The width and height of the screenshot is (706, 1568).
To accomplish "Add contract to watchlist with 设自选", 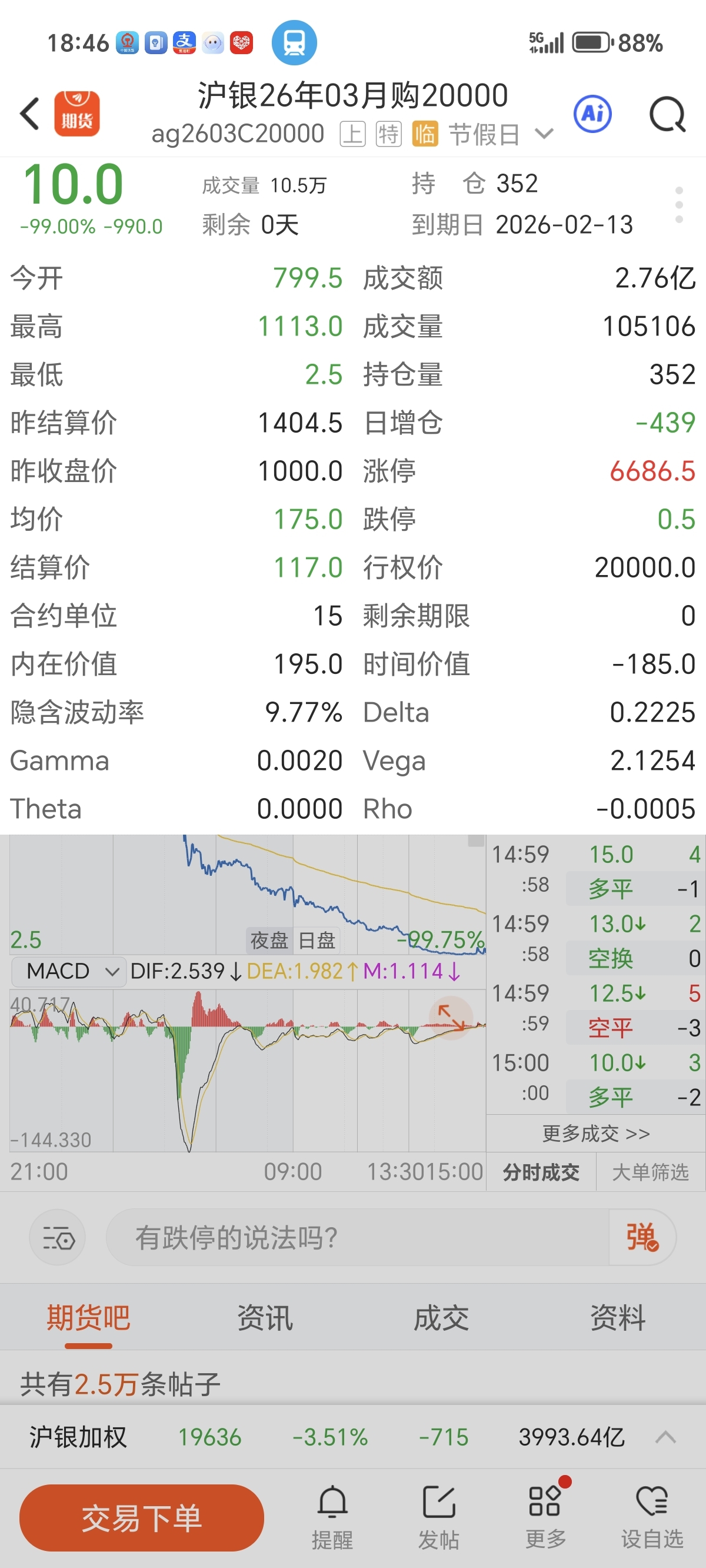I will coord(652,1517).
